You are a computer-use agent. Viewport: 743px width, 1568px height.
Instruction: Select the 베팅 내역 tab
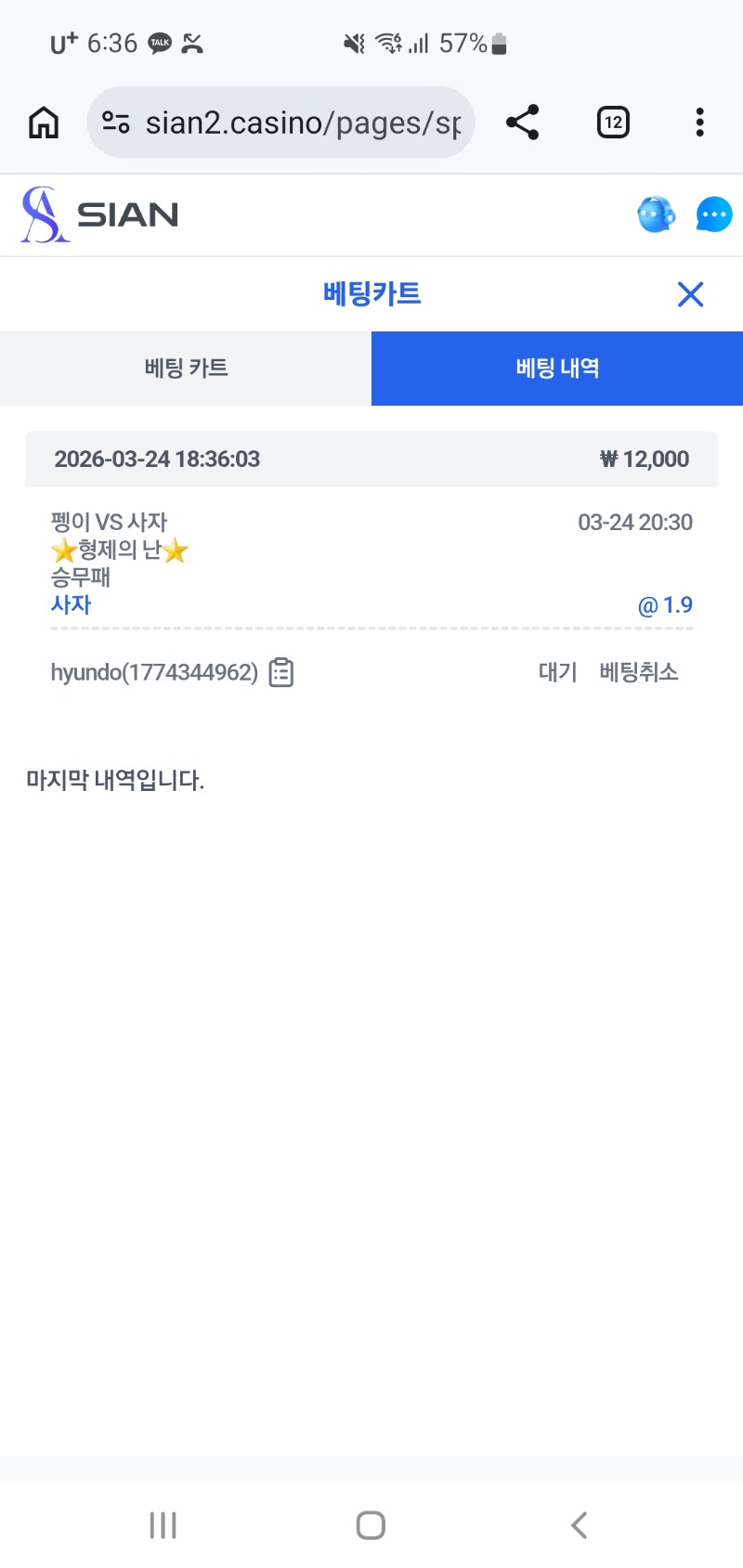[x=557, y=369]
